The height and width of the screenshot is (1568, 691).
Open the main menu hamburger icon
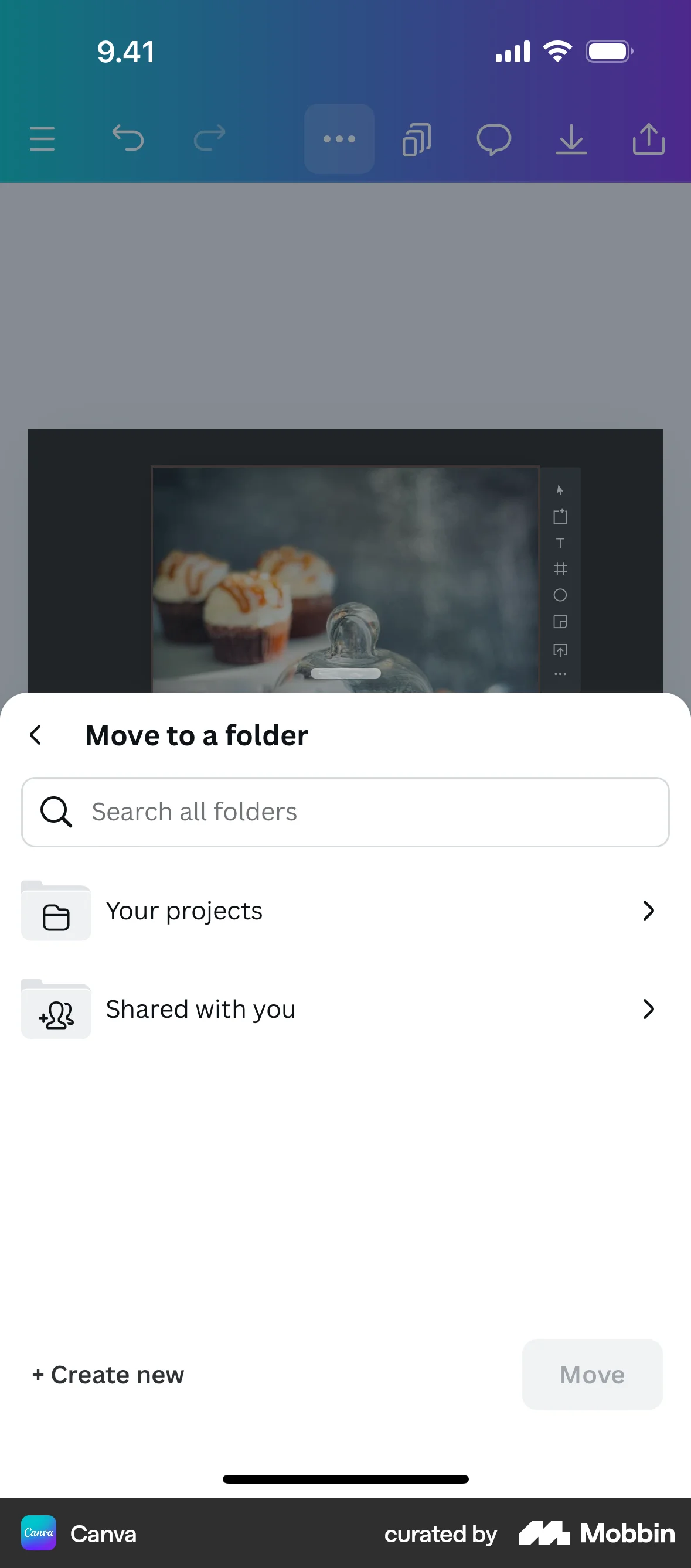[42, 138]
